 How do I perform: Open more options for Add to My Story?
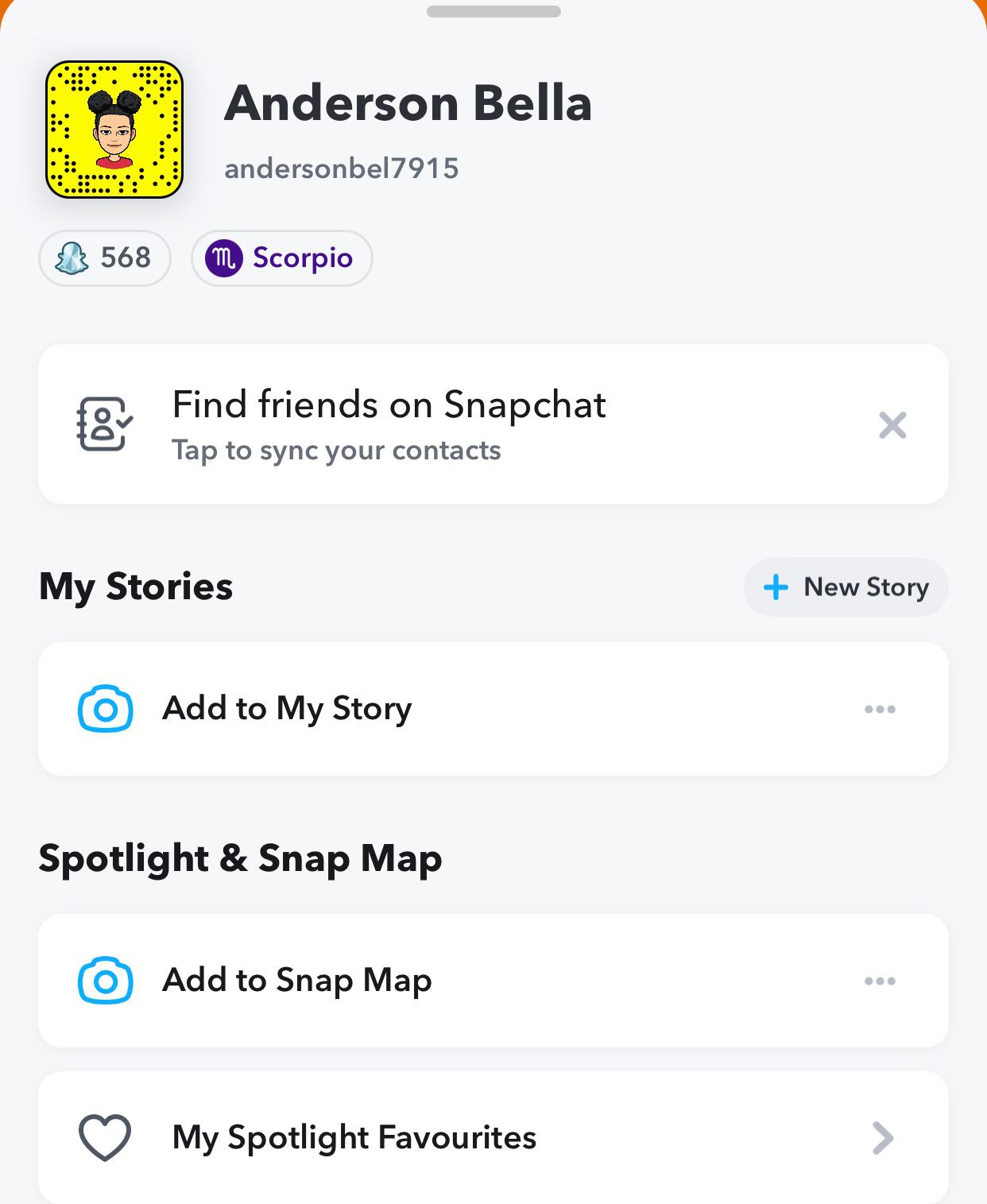click(x=880, y=709)
